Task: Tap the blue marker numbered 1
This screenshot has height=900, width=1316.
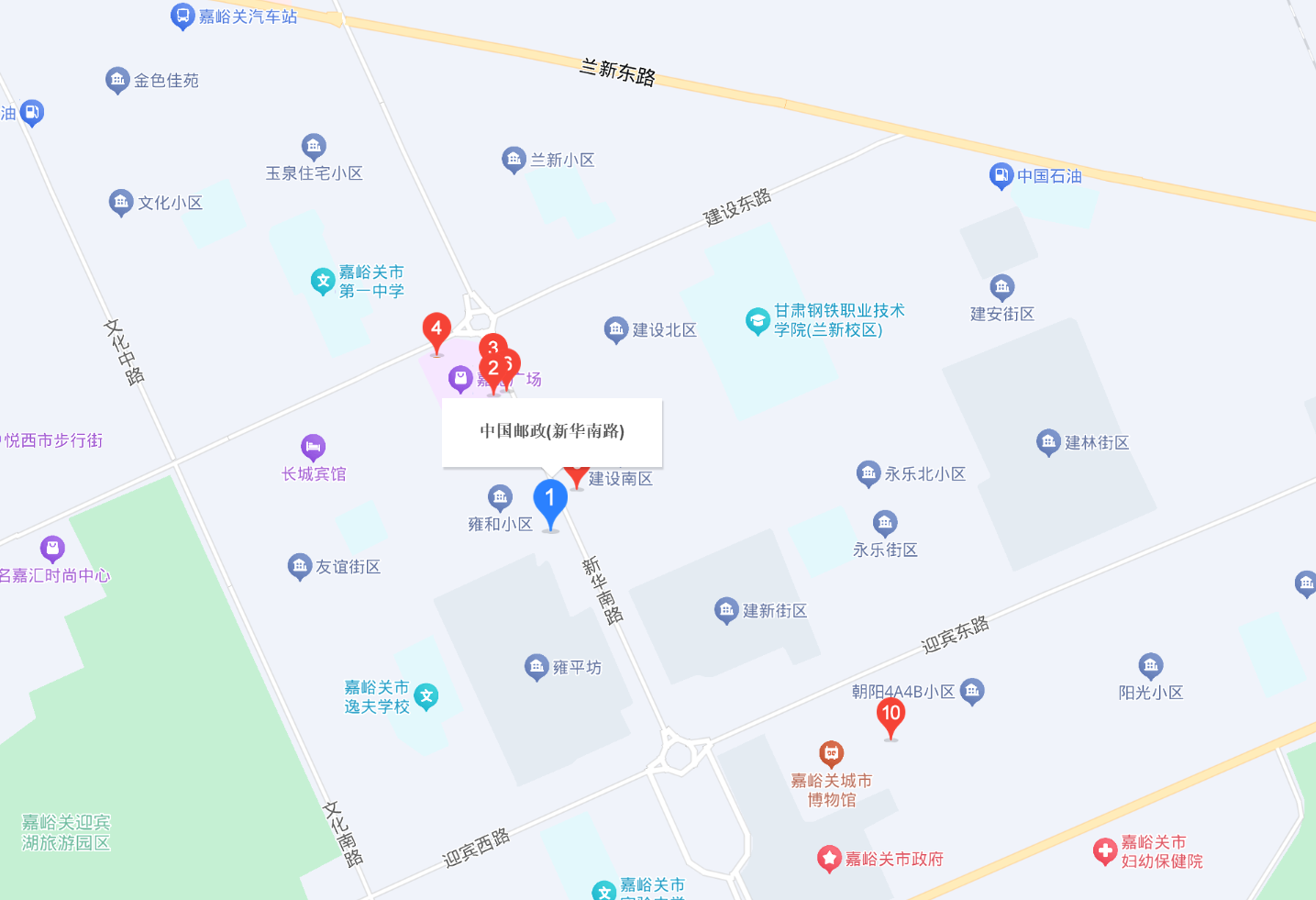Action: point(550,501)
